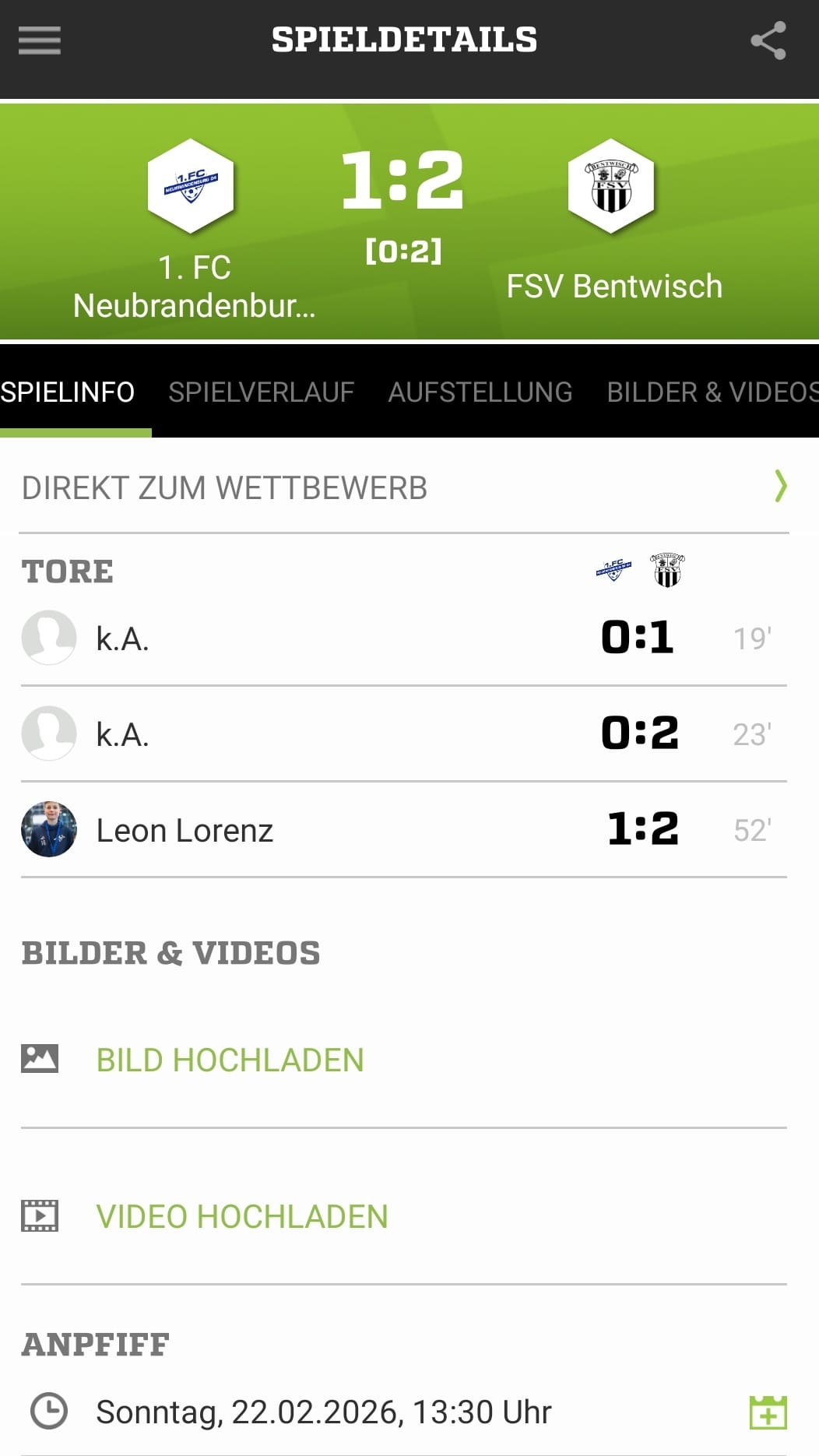
Task: Go to Direkt zum Wettbewerb
Action: tap(403, 487)
